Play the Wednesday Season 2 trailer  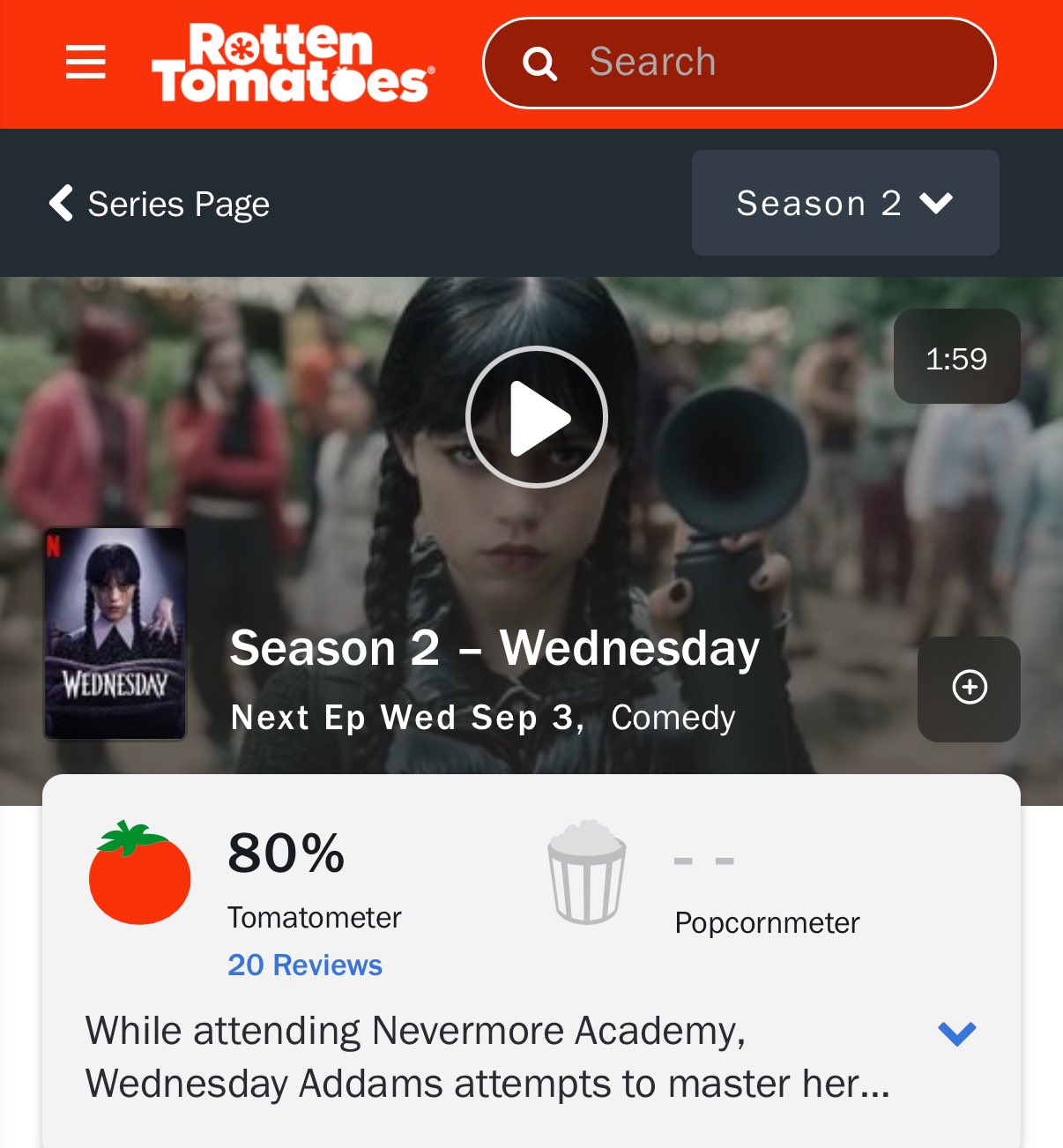click(x=536, y=417)
